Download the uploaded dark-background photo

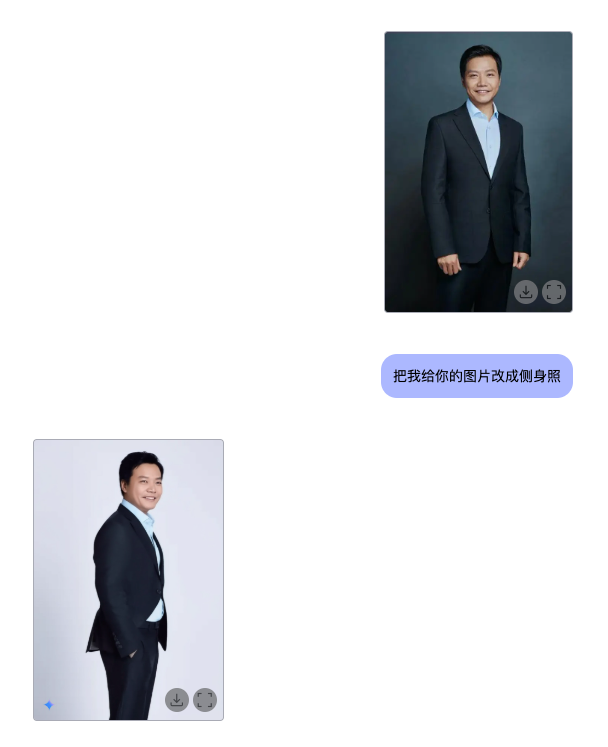526,292
